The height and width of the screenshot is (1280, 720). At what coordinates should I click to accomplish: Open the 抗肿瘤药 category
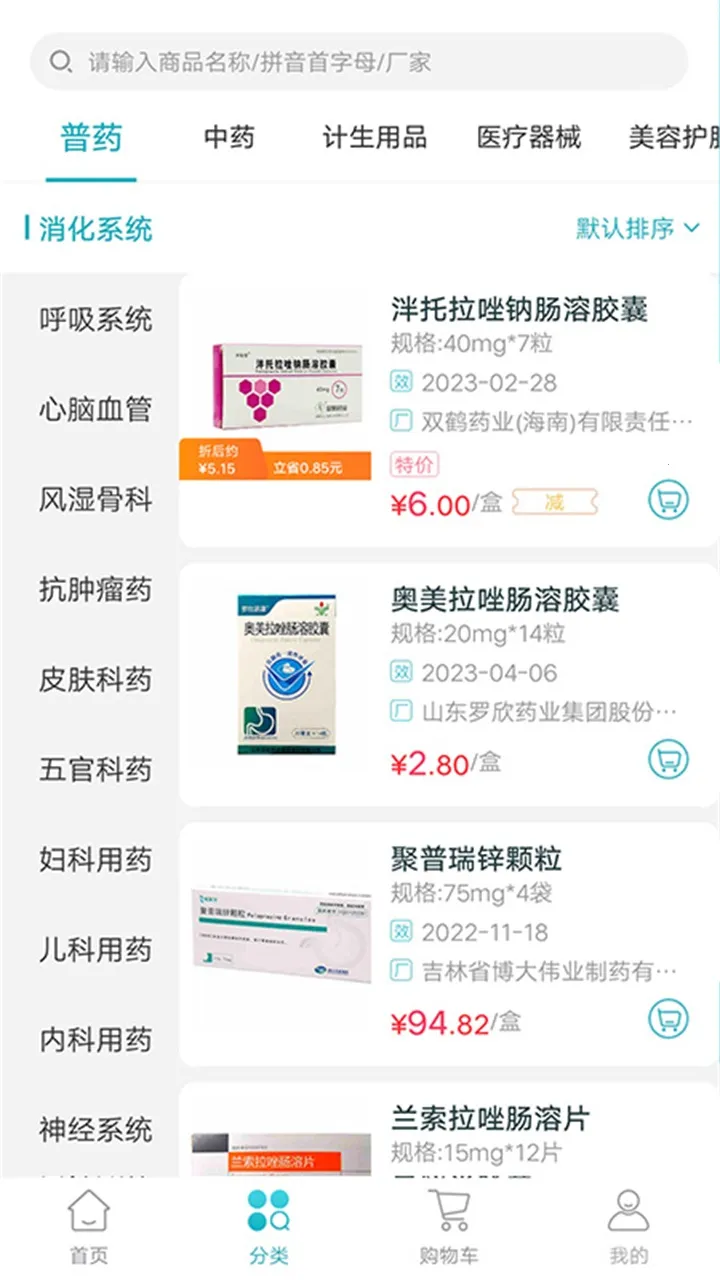pos(96,590)
